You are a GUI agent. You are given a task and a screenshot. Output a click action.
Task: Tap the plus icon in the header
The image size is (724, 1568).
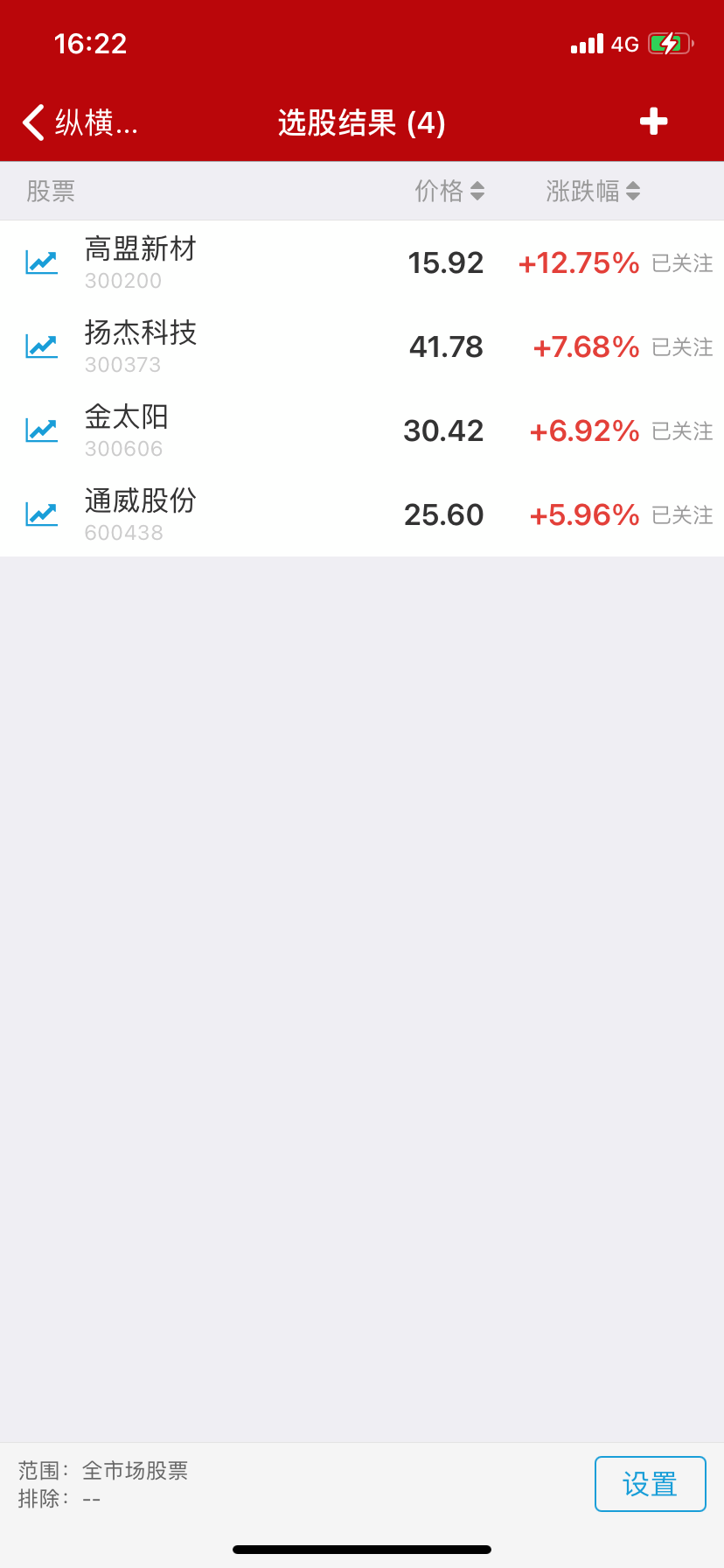tap(653, 122)
